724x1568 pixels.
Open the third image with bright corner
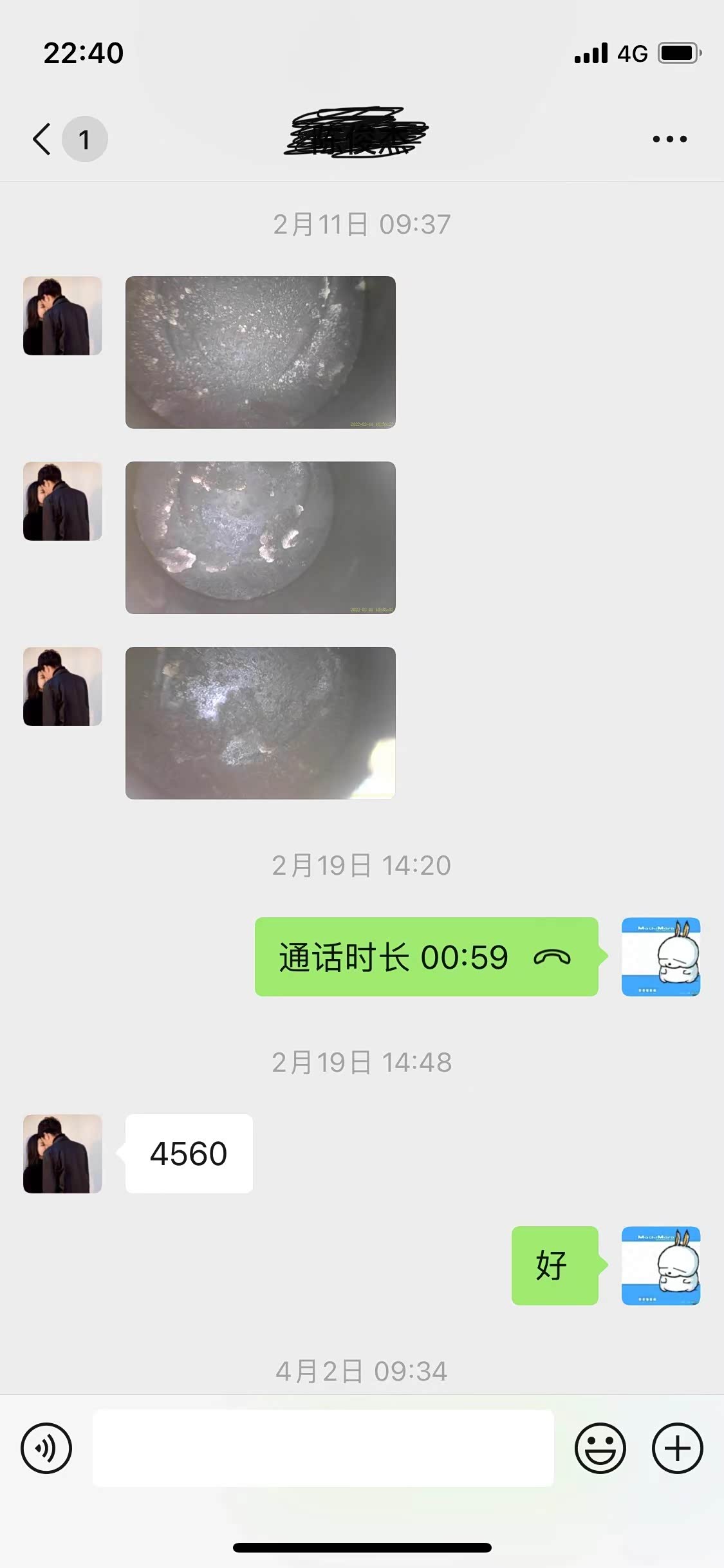[x=260, y=723]
